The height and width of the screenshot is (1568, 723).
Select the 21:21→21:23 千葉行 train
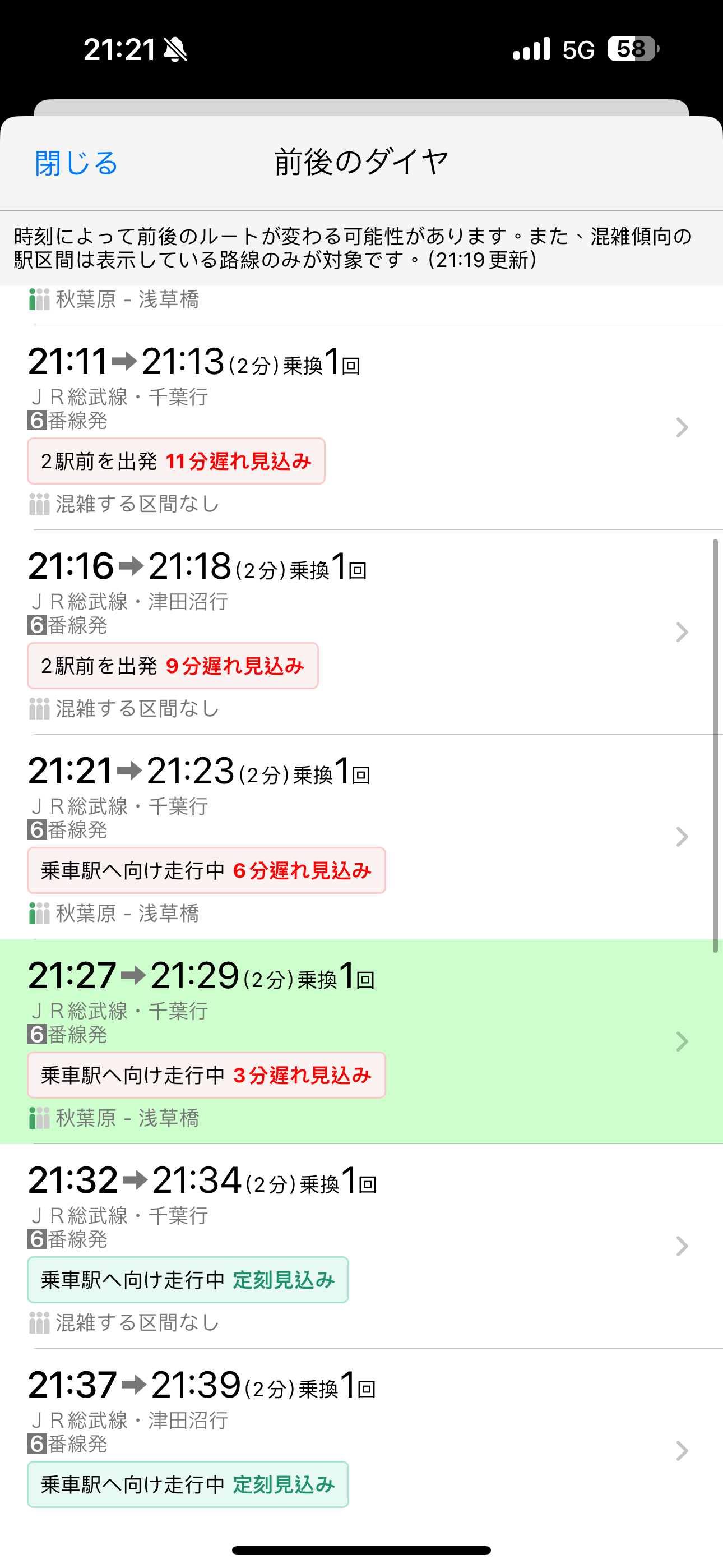point(361,836)
